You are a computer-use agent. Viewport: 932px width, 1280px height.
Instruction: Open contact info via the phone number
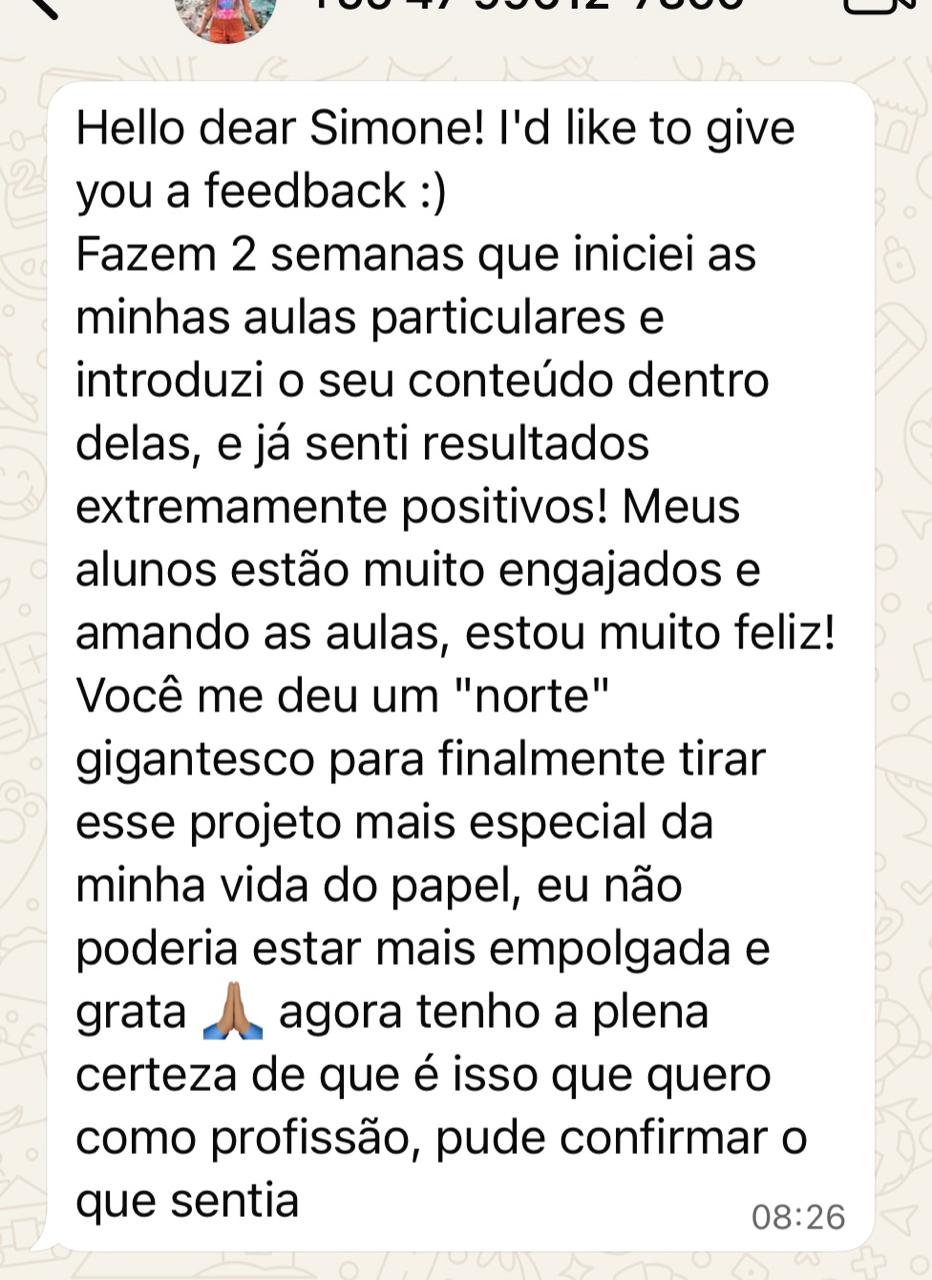coord(528,8)
